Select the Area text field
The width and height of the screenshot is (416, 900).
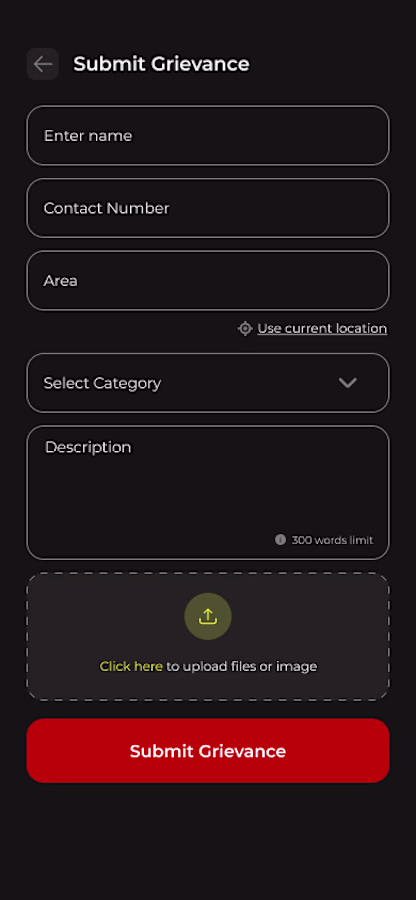(x=208, y=281)
